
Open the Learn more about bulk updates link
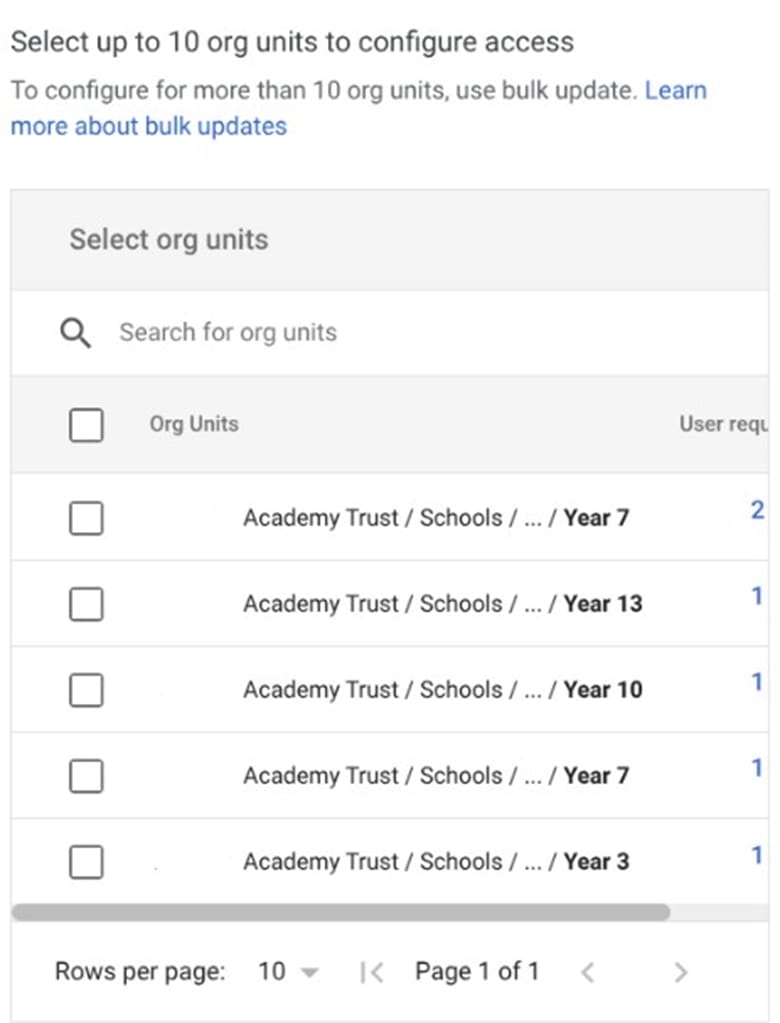pyautogui.click(x=148, y=126)
